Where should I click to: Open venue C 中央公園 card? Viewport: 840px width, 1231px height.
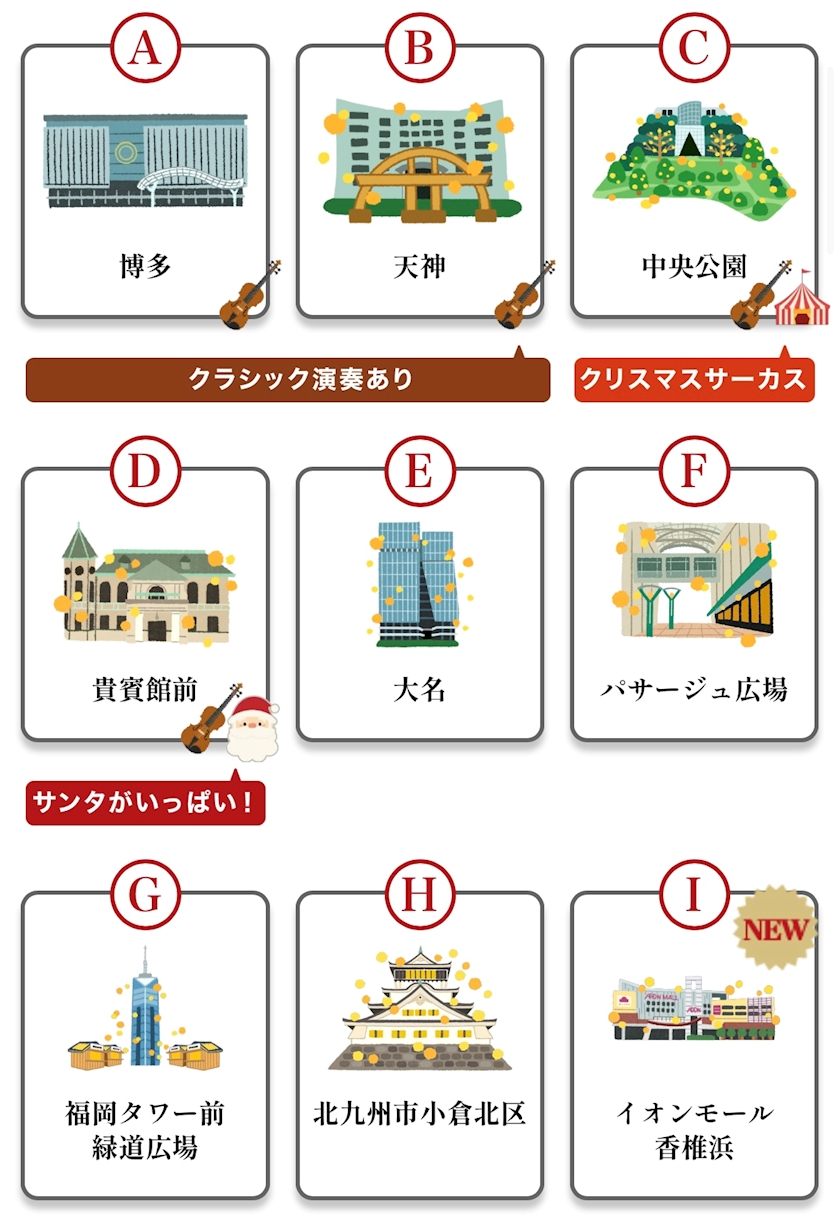694,181
